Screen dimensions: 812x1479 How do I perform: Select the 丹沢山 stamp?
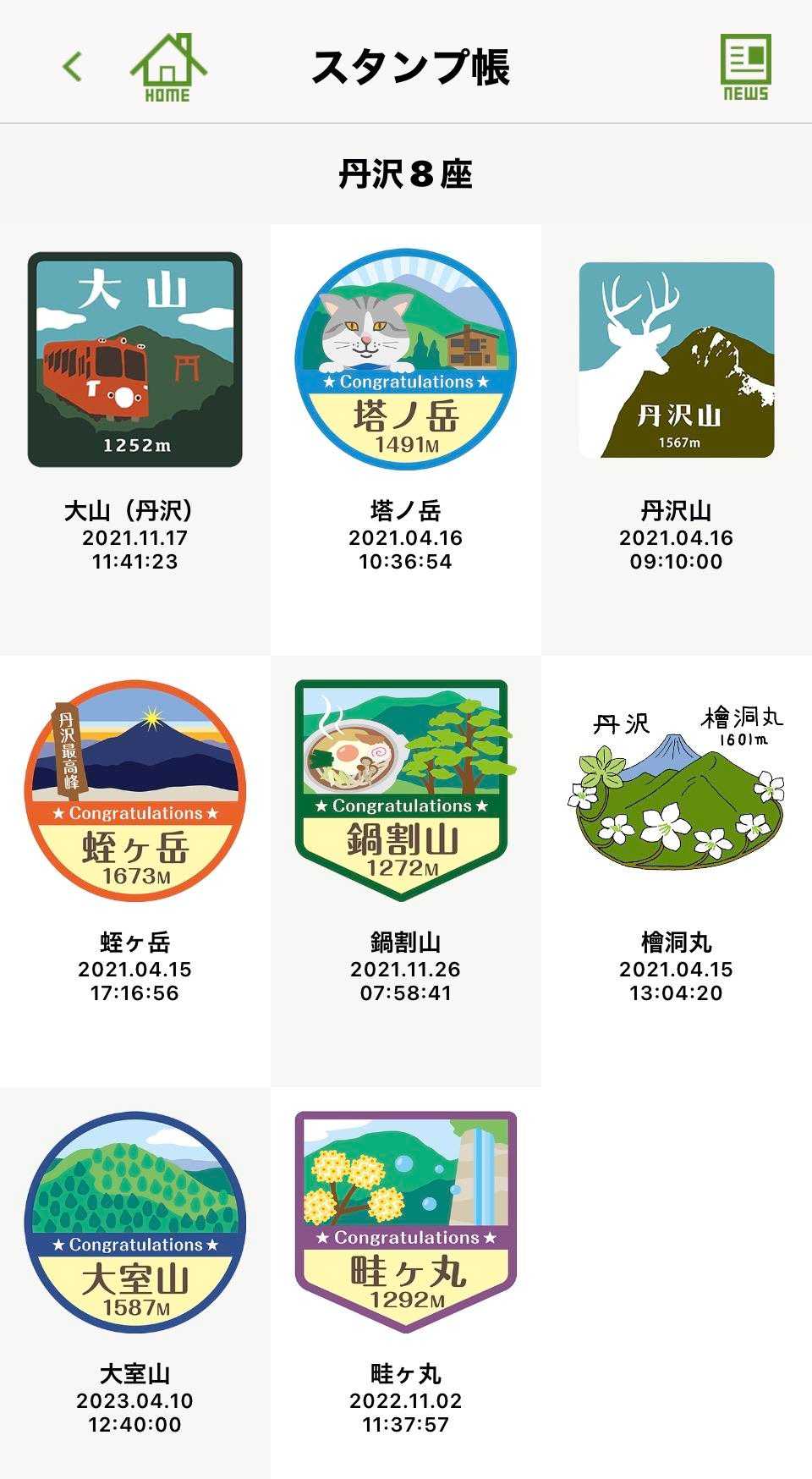point(677,360)
